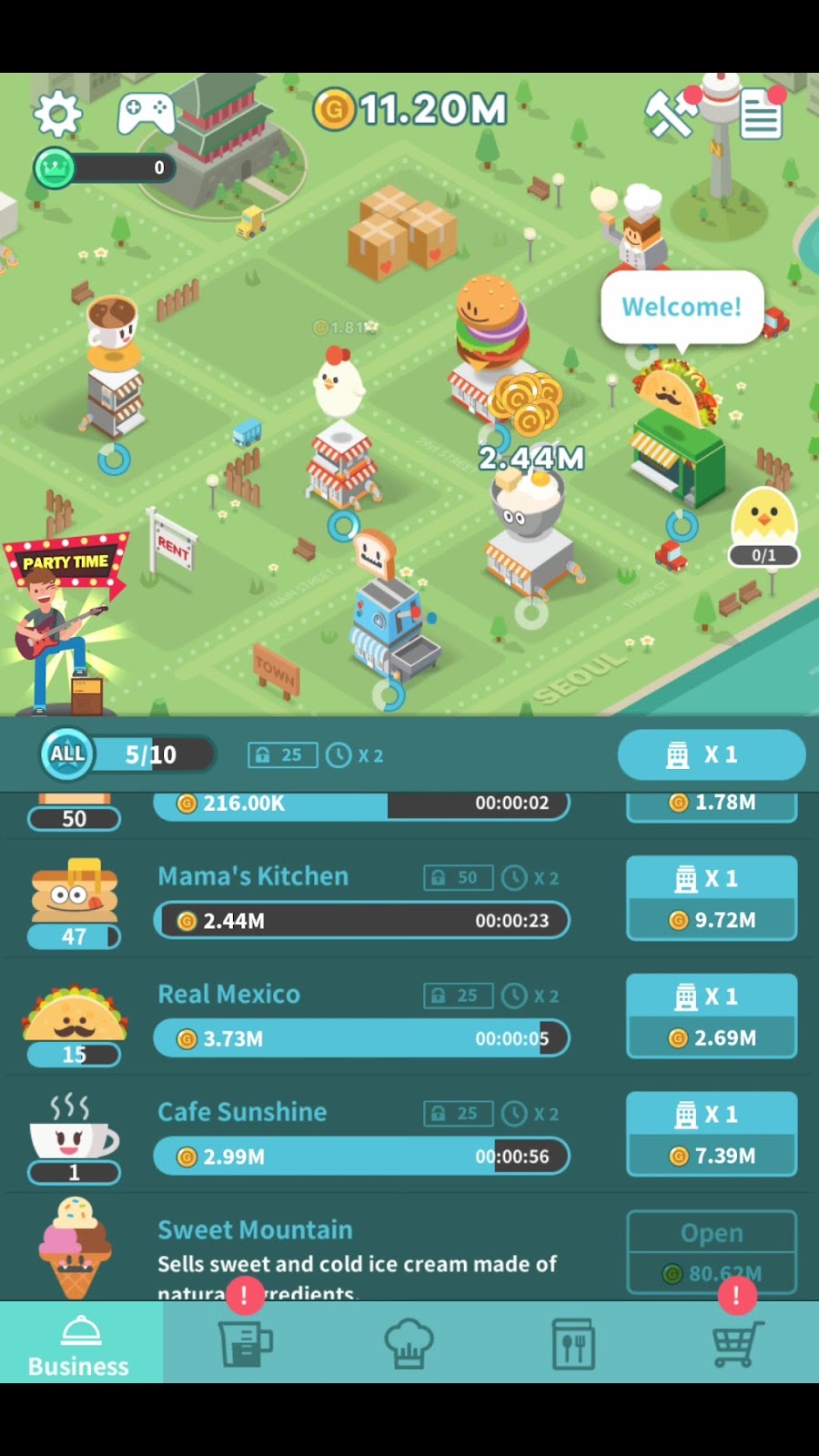Open the drink cup tab
819x1456 pixels.
(245, 1344)
